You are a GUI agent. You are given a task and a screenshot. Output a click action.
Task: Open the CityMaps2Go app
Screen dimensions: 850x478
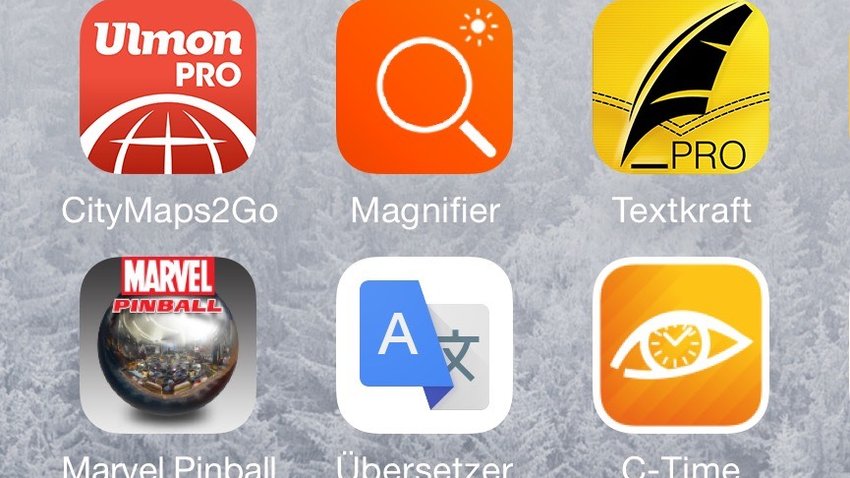click(168, 87)
